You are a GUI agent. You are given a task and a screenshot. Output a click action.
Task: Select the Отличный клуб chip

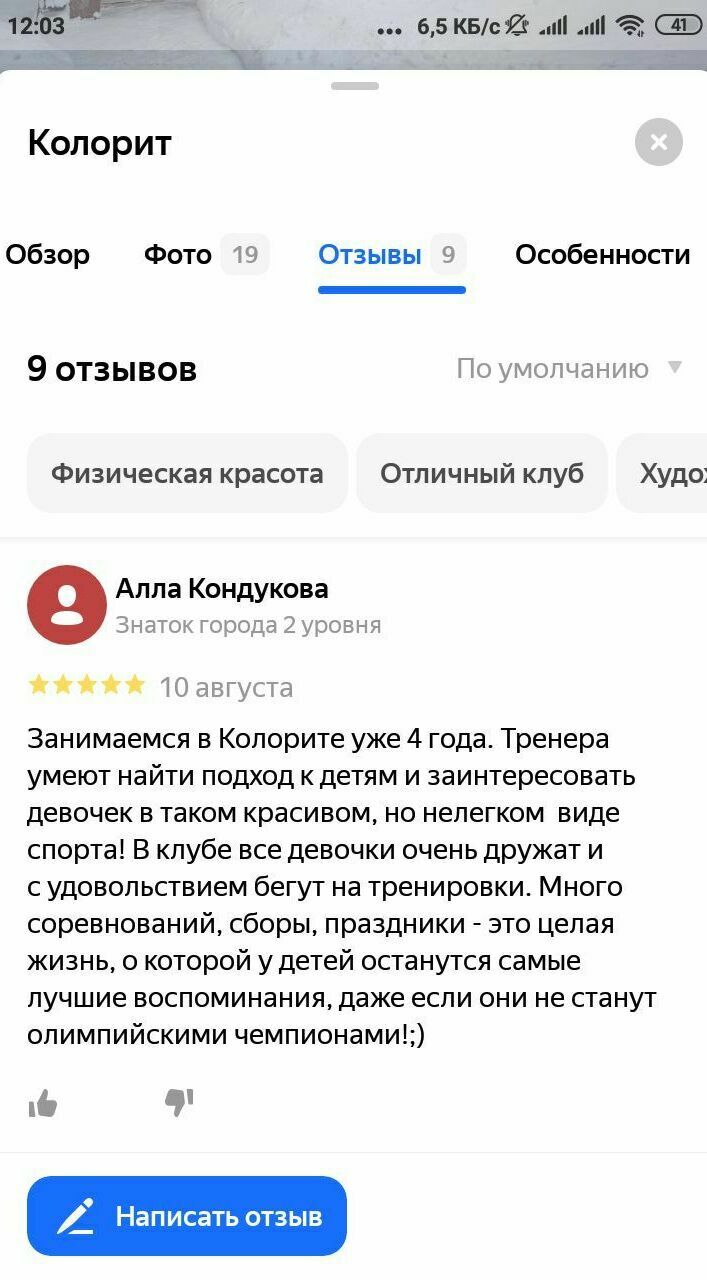(x=481, y=473)
